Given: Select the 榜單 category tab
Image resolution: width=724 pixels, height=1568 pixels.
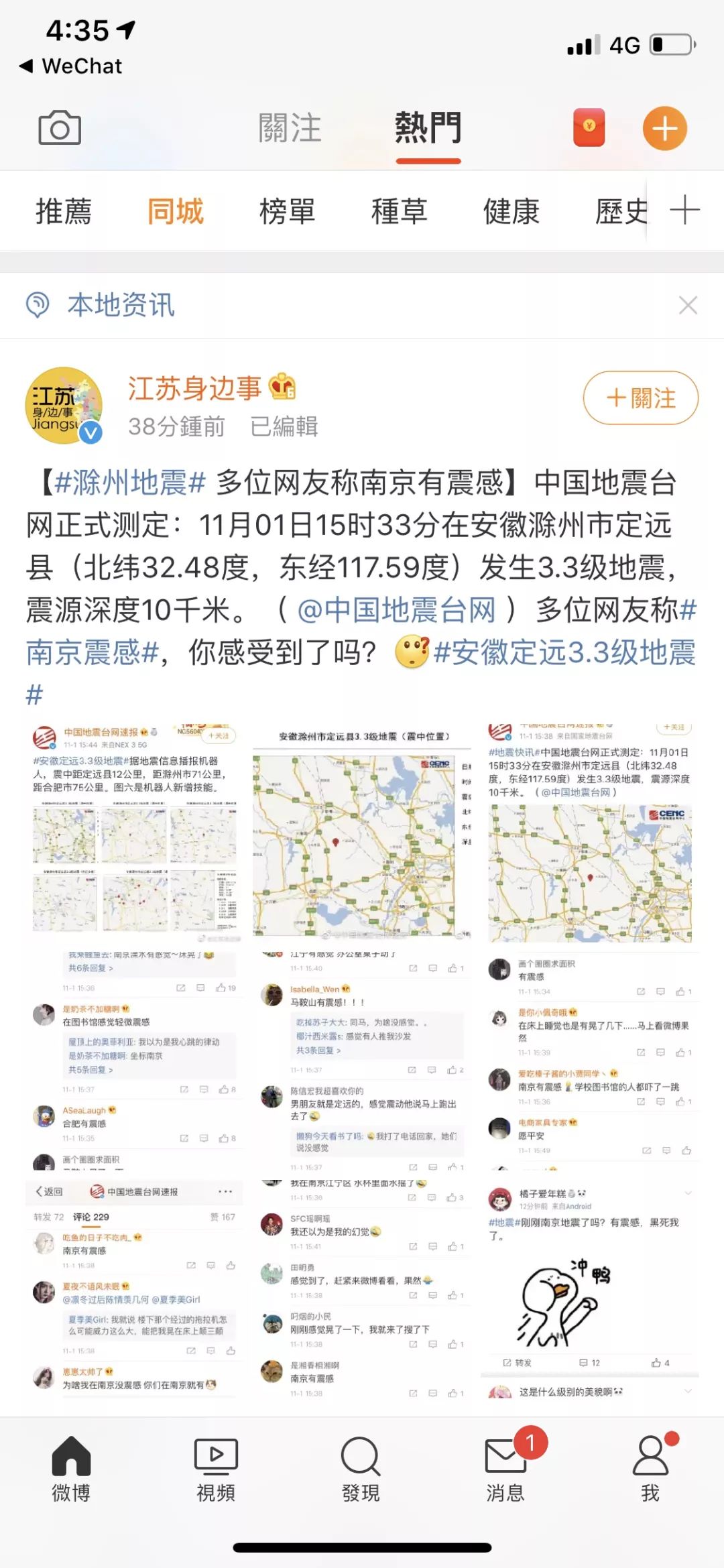Looking at the screenshot, I should click(x=287, y=212).
